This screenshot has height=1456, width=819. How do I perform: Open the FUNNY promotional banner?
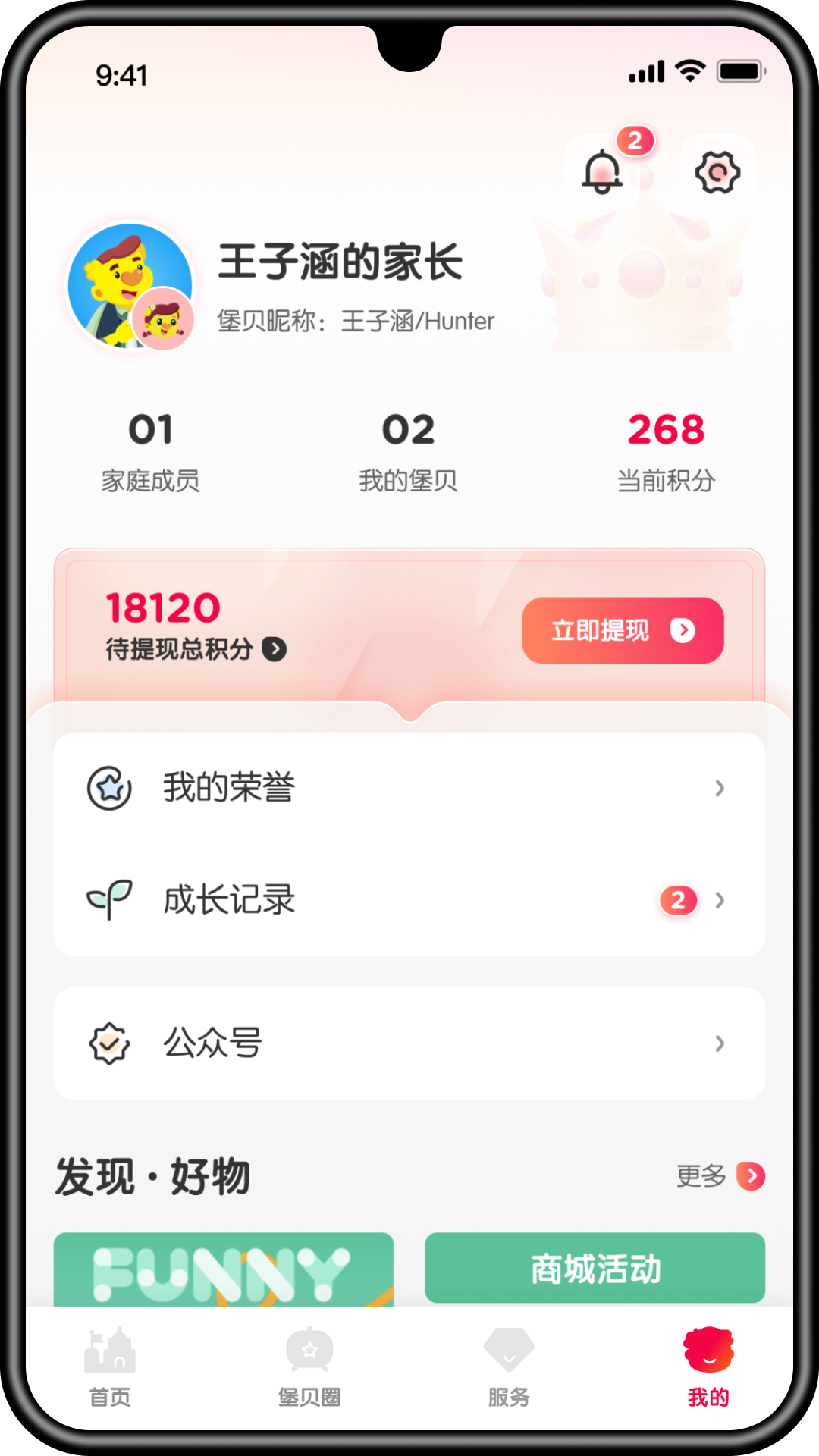tap(222, 1268)
